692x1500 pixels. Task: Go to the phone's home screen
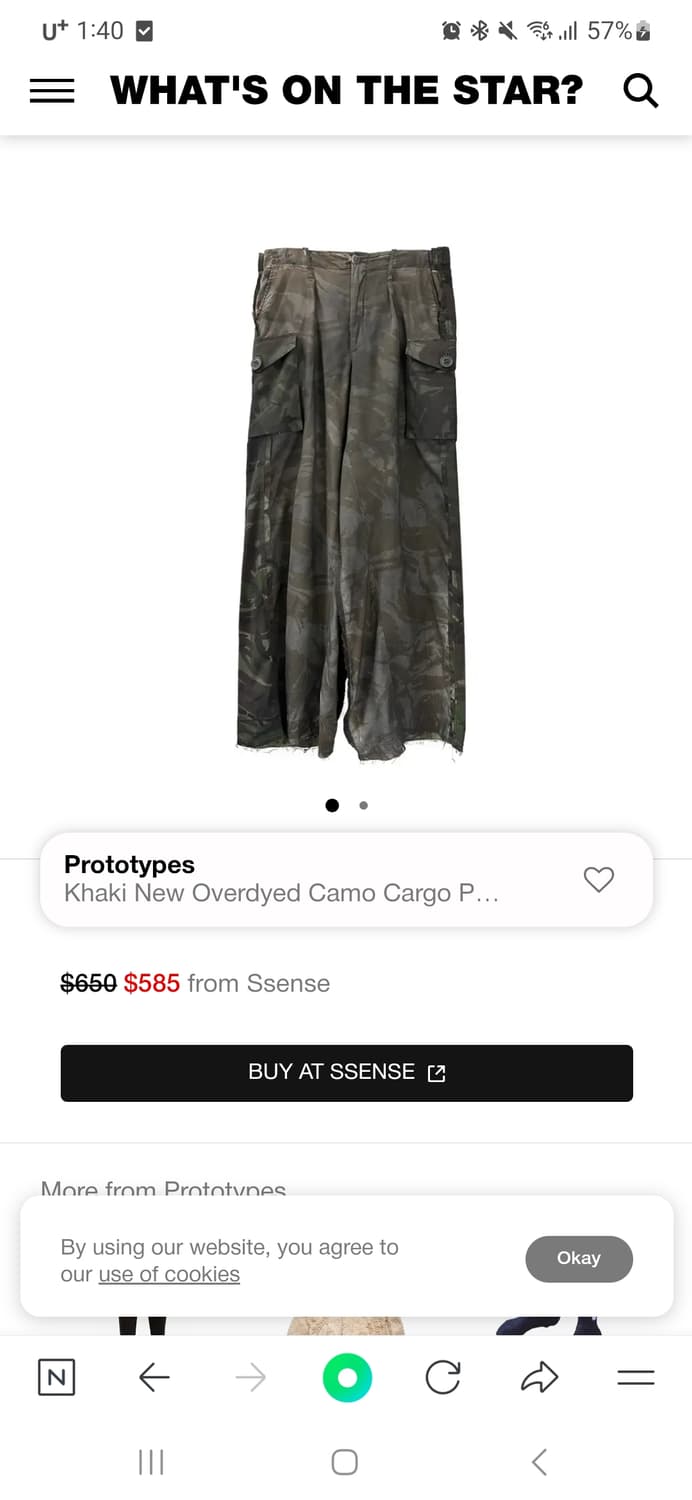(344, 1462)
